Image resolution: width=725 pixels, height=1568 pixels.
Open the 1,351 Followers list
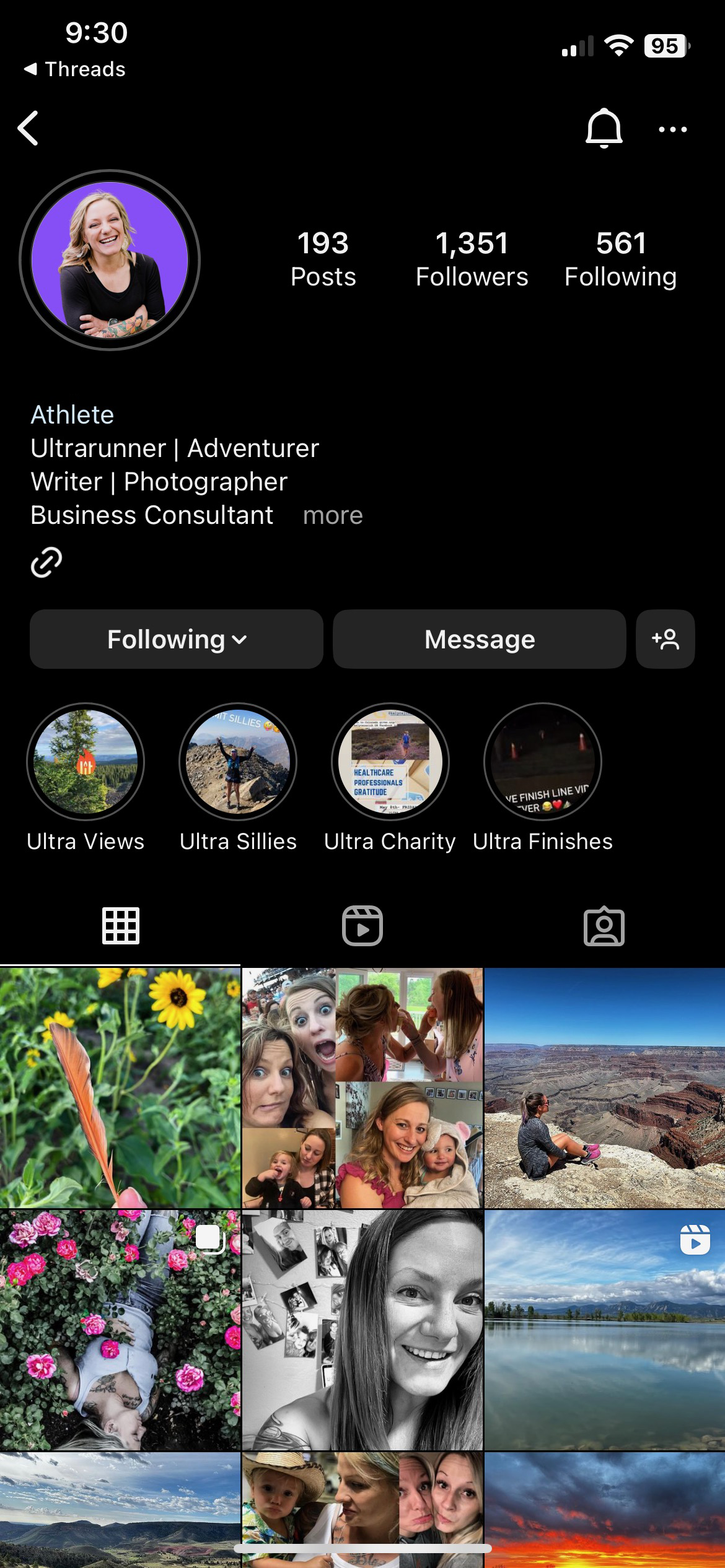(472, 259)
